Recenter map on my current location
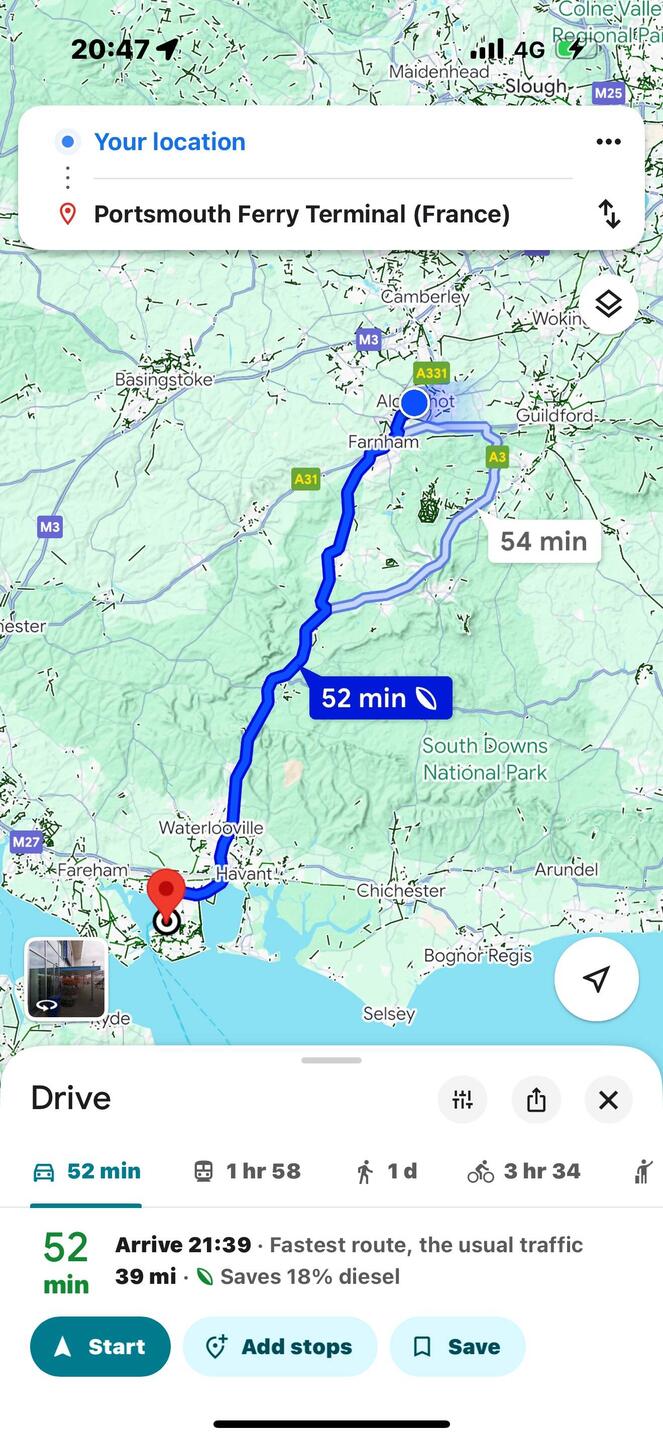663x1440 pixels. tap(596, 979)
